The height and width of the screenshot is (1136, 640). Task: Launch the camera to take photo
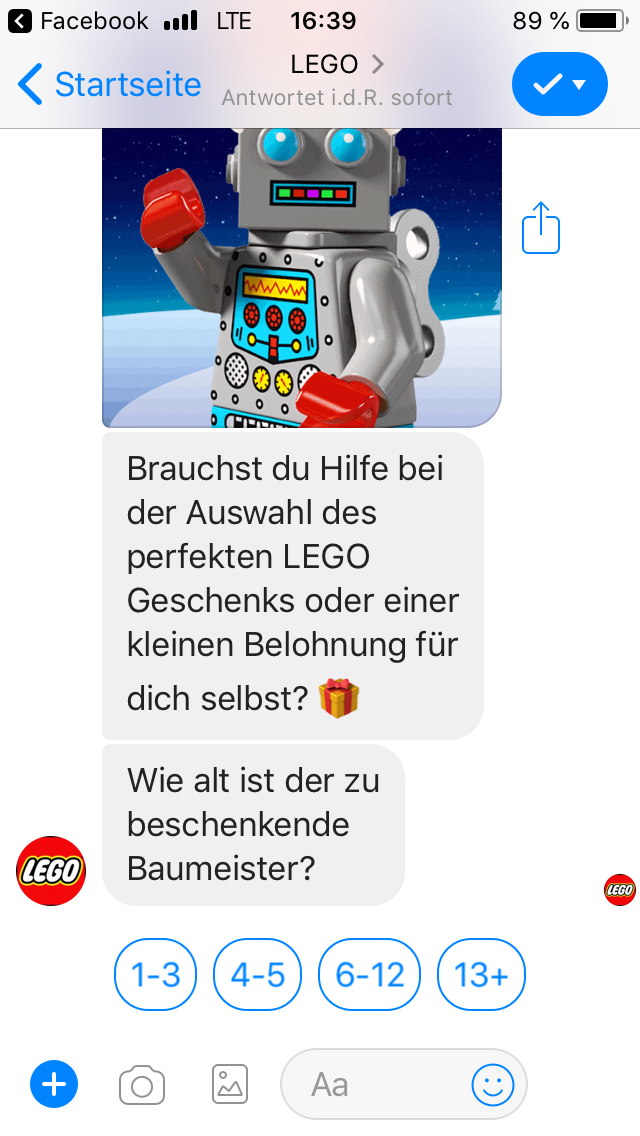pos(142,1084)
